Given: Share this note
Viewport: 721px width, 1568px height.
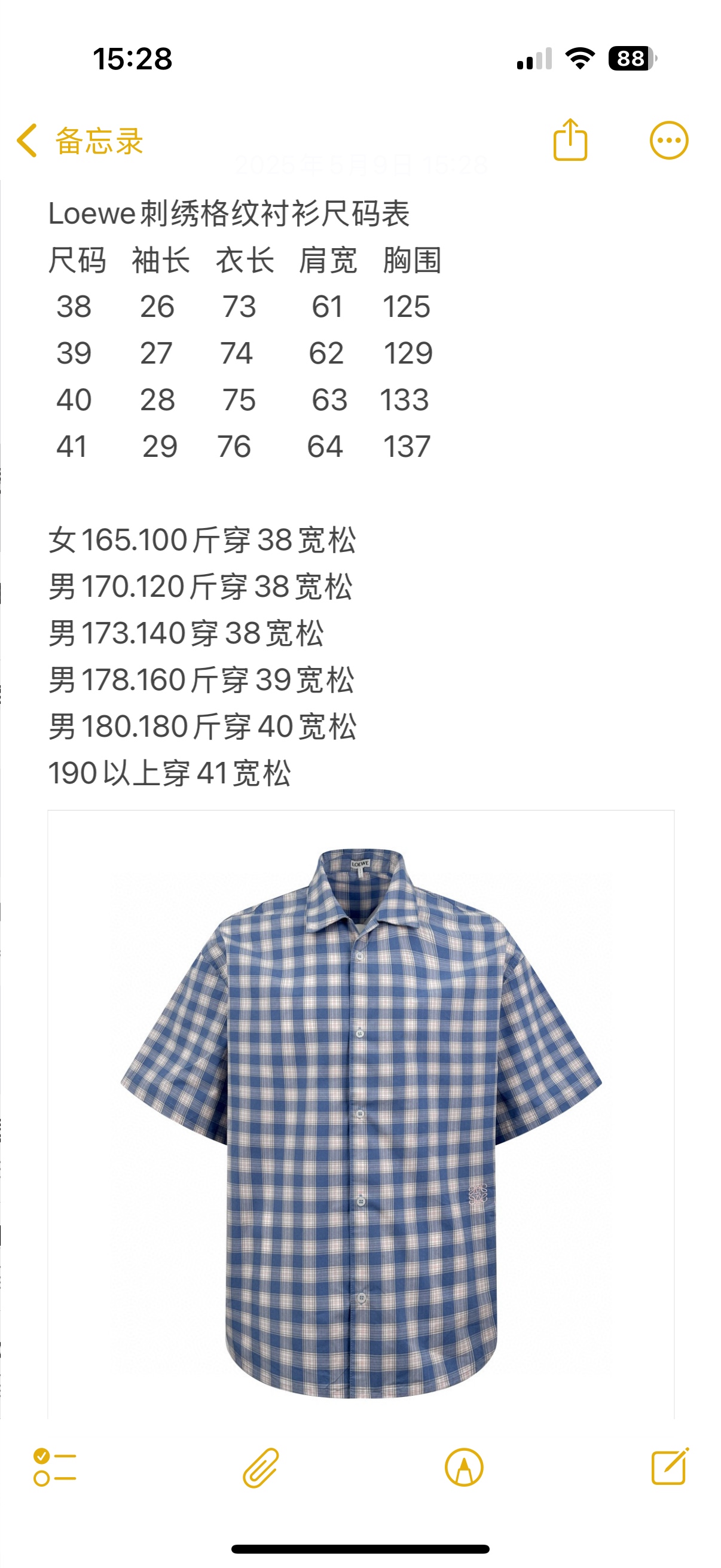Looking at the screenshot, I should point(570,141).
